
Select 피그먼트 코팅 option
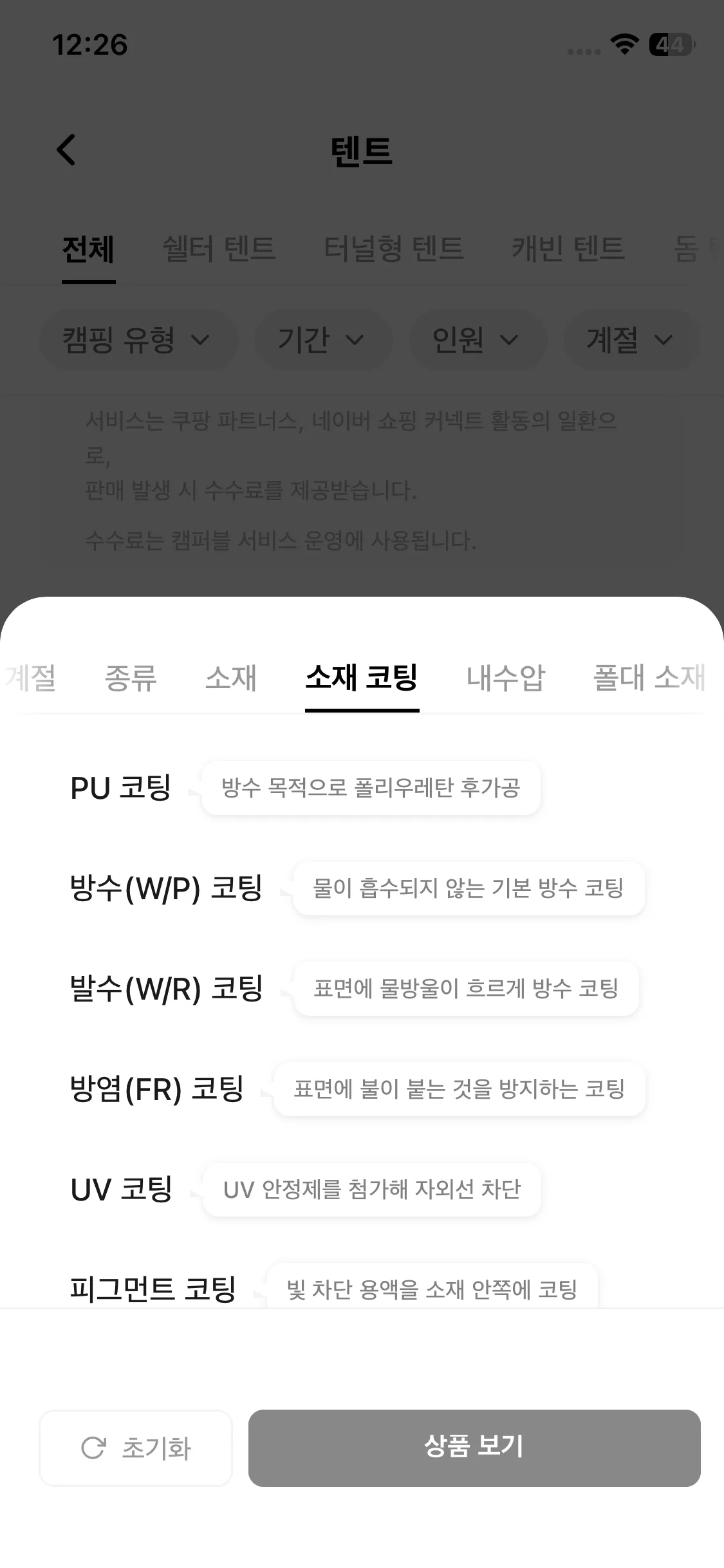click(153, 1289)
